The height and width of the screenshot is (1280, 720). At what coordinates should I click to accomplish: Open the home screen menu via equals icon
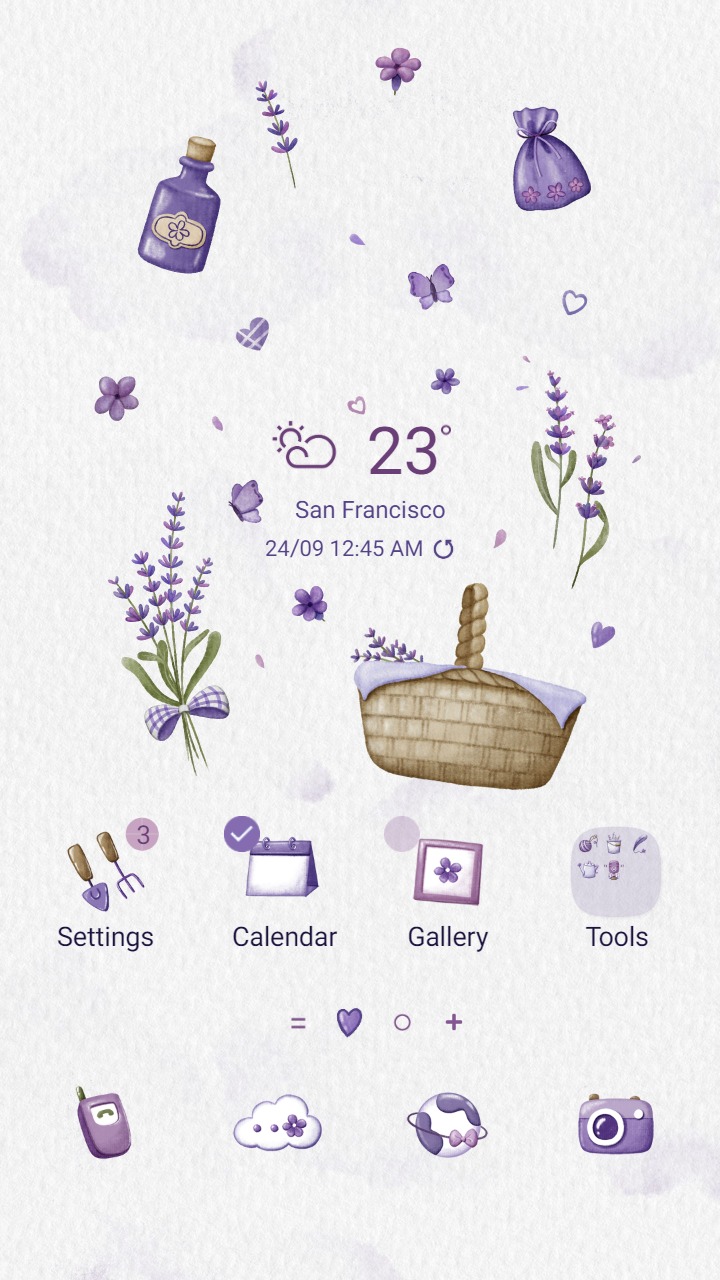(298, 1021)
